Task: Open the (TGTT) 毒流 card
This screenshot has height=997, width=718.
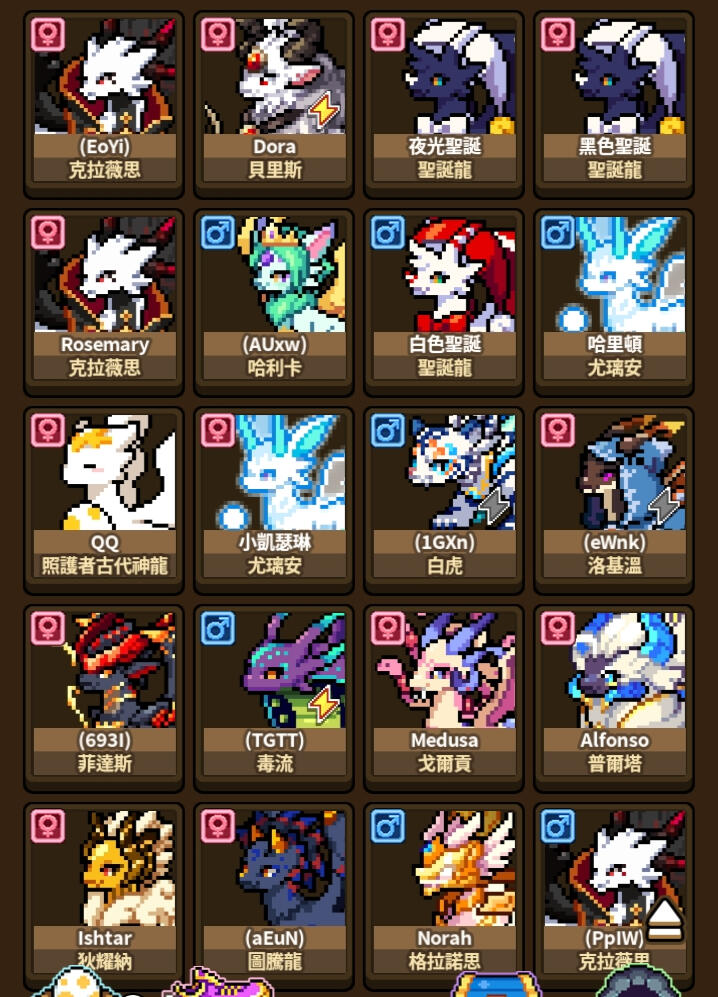Action: (274, 694)
